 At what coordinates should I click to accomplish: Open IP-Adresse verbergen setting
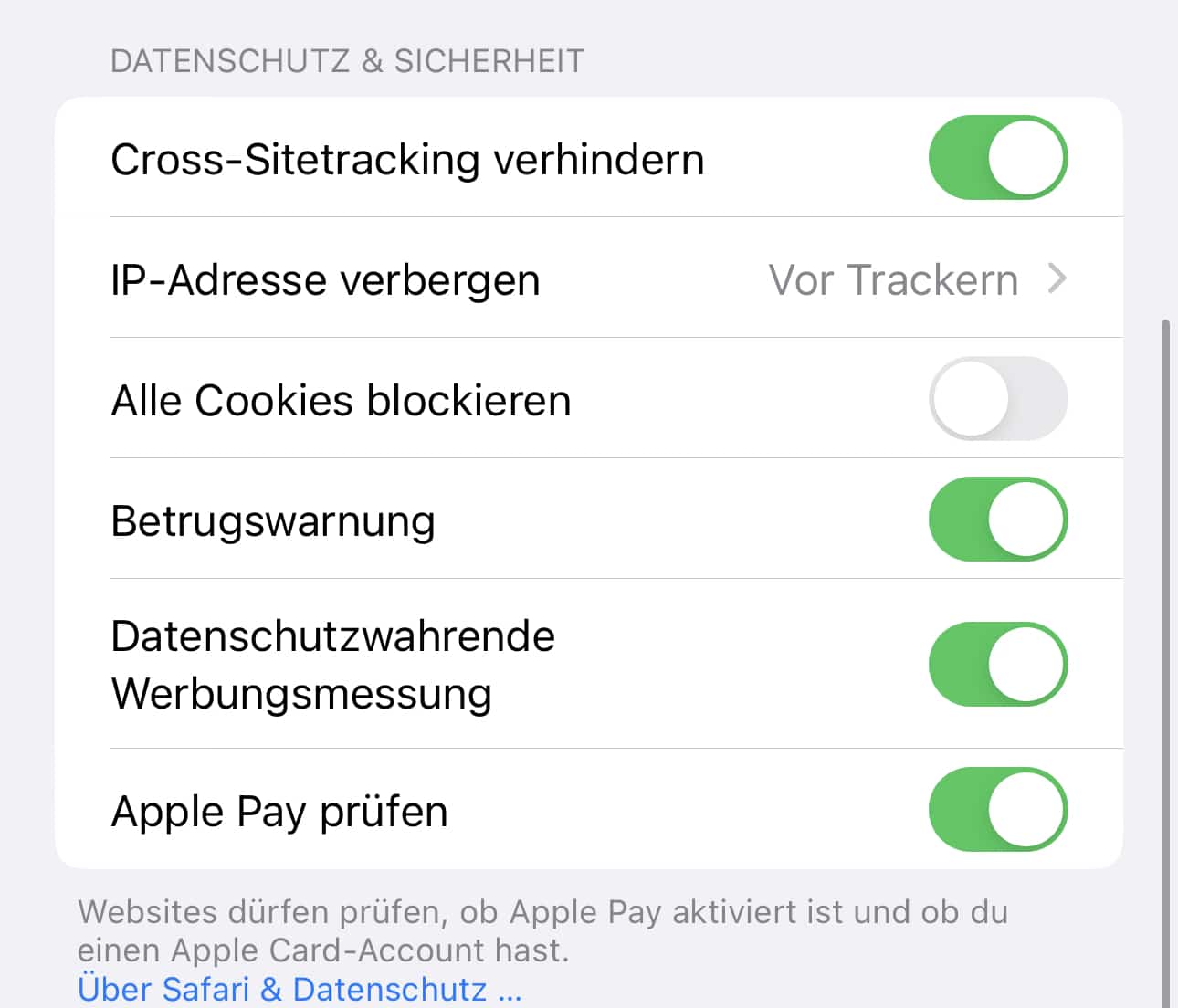[588, 278]
